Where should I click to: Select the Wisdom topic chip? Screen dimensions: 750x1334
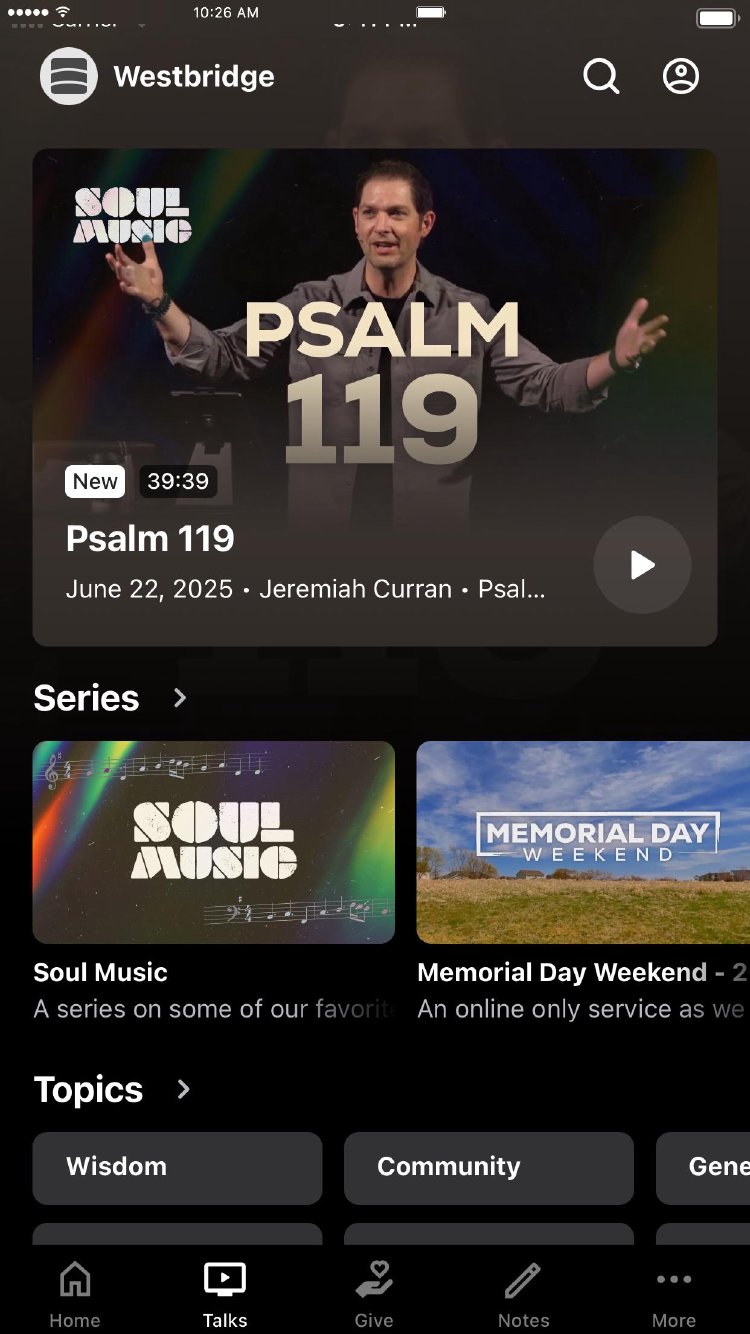(177, 1167)
